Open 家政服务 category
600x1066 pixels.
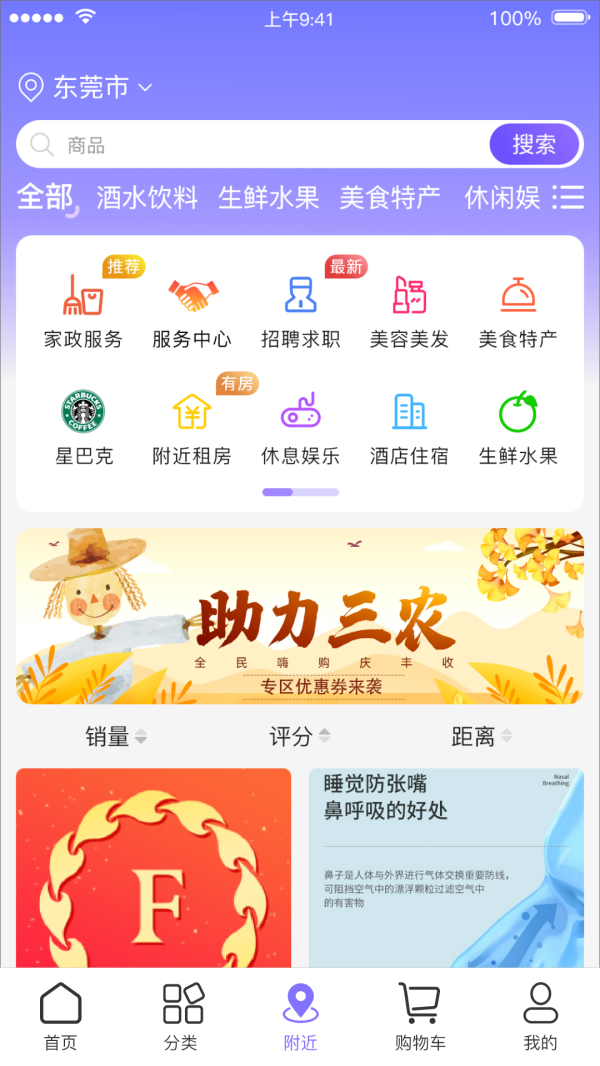[x=83, y=310]
